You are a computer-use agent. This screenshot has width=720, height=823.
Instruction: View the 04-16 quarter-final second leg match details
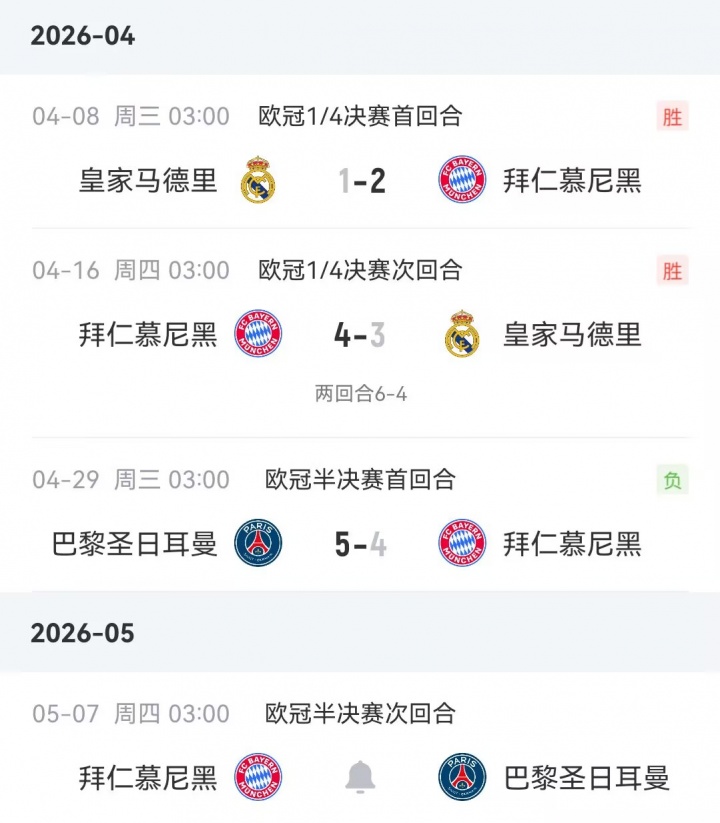coord(360,334)
